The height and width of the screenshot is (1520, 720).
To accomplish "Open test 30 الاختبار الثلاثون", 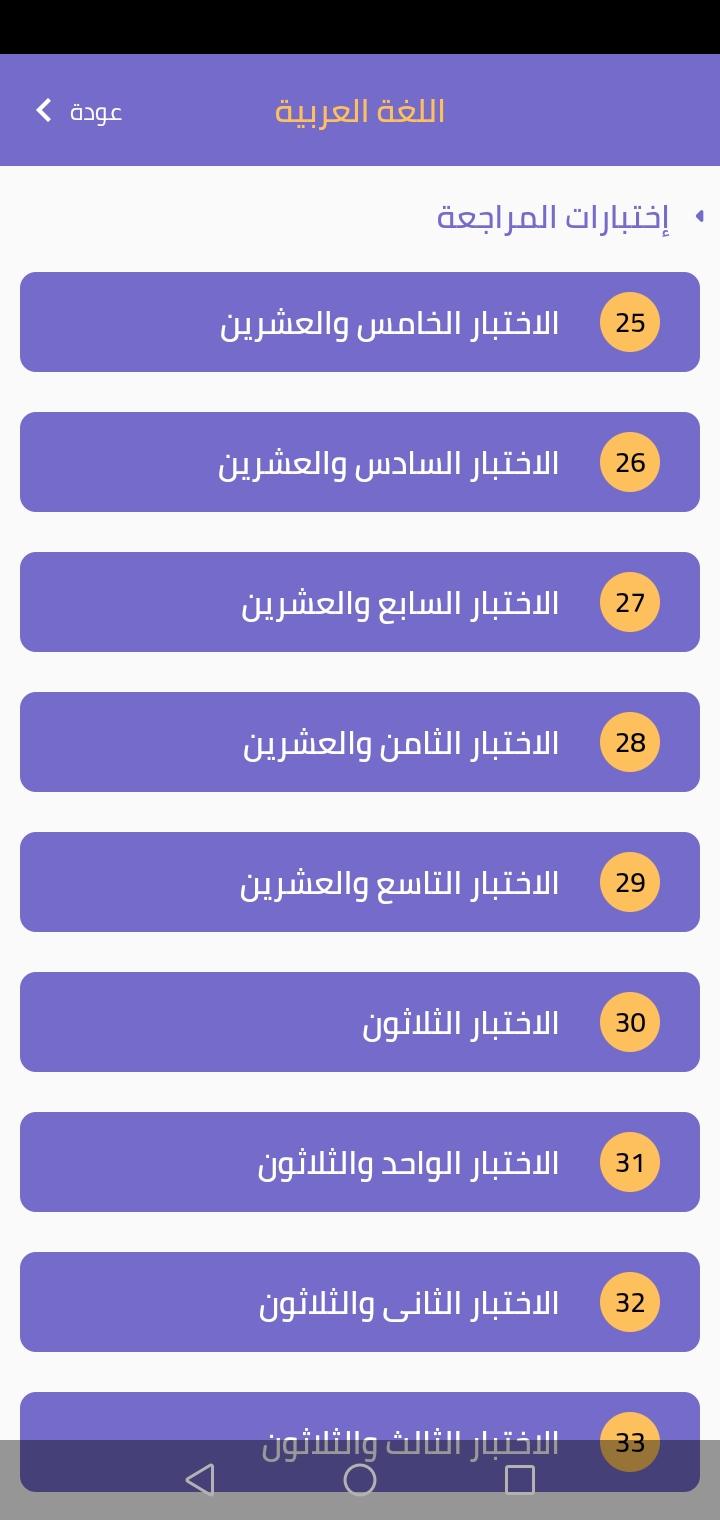I will click(360, 1022).
